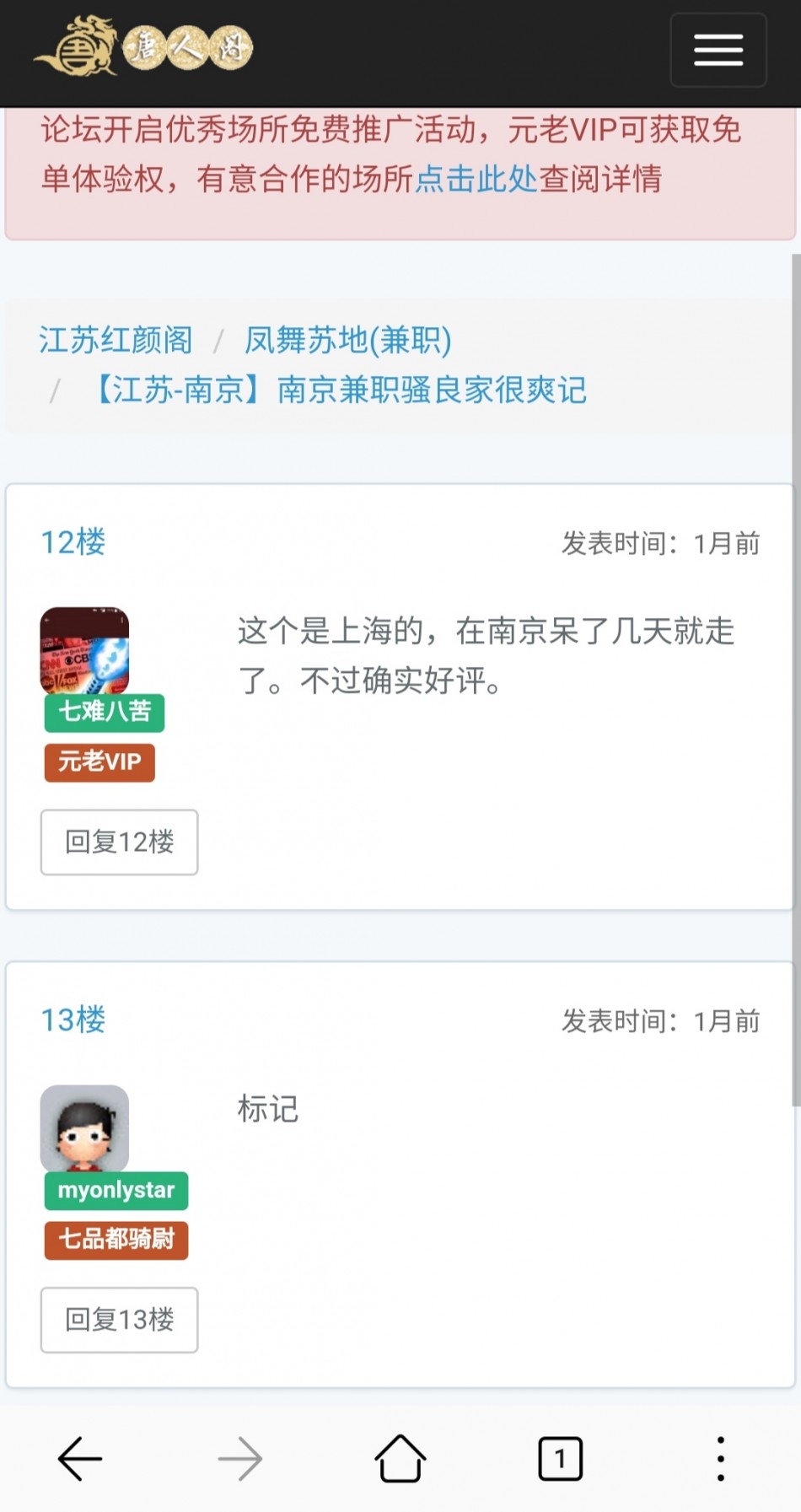
Task: Go to 江苏红颜阁 breadcrumb
Action: 116,340
